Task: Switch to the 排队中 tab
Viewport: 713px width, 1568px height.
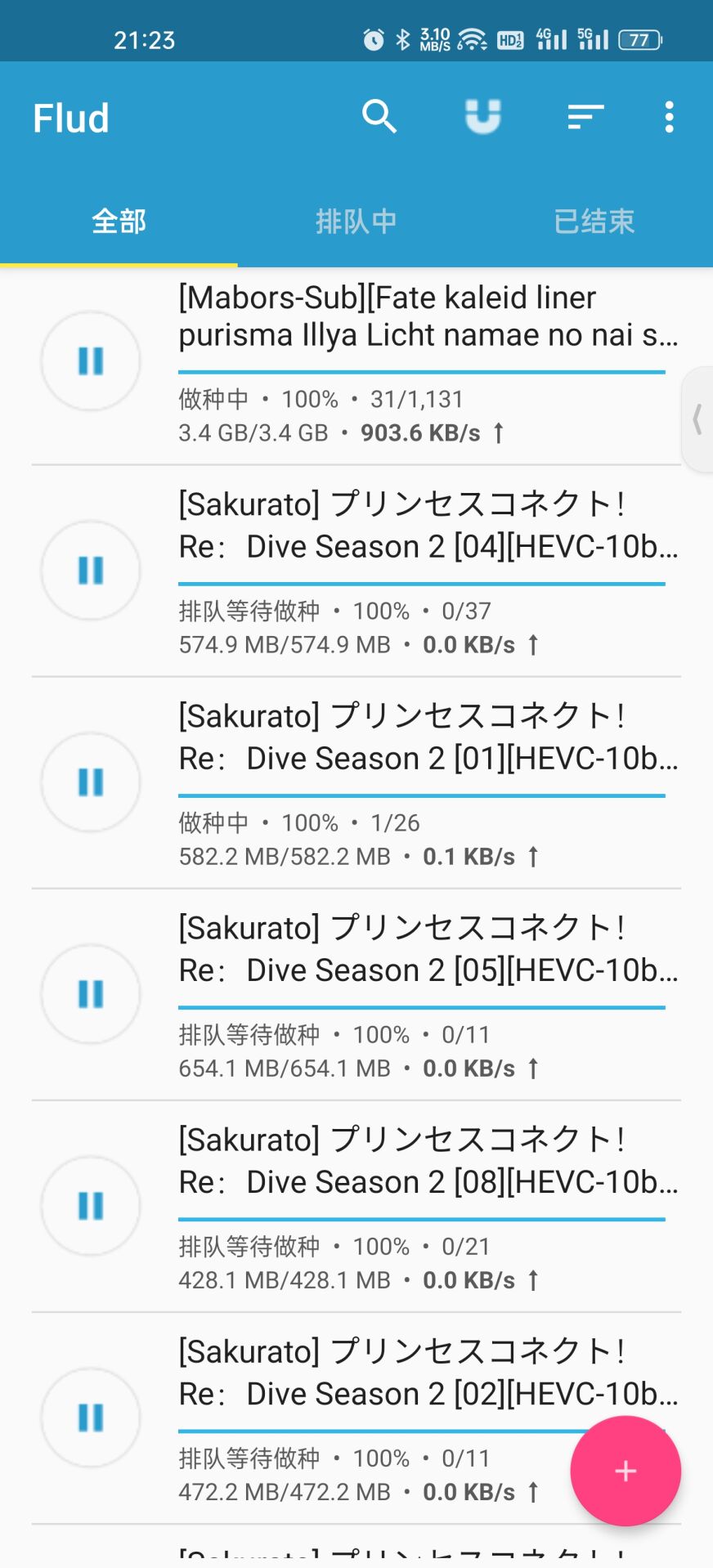Action: [x=356, y=222]
